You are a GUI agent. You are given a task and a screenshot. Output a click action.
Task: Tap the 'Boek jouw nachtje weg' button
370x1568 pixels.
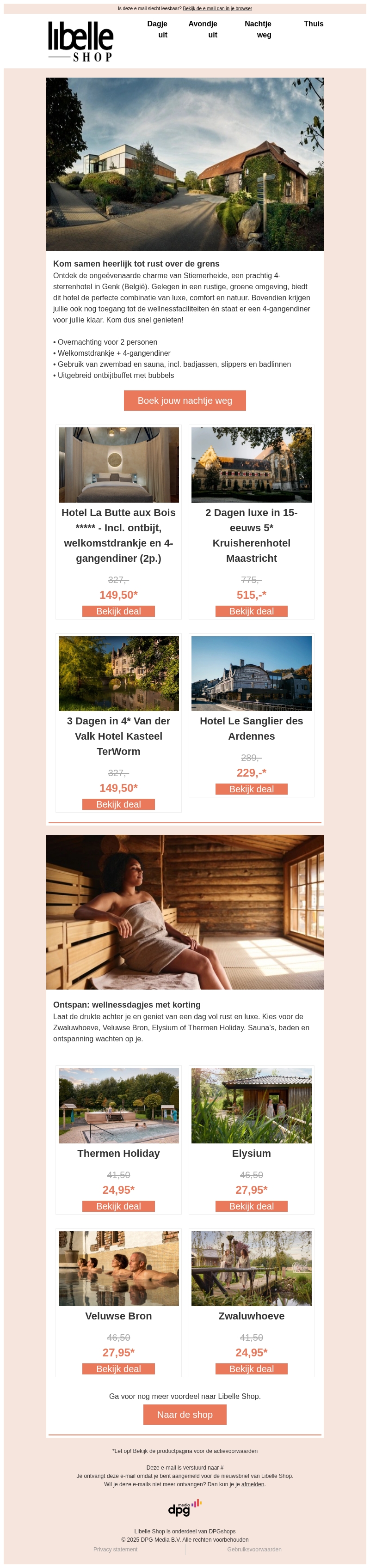click(185, 401)
